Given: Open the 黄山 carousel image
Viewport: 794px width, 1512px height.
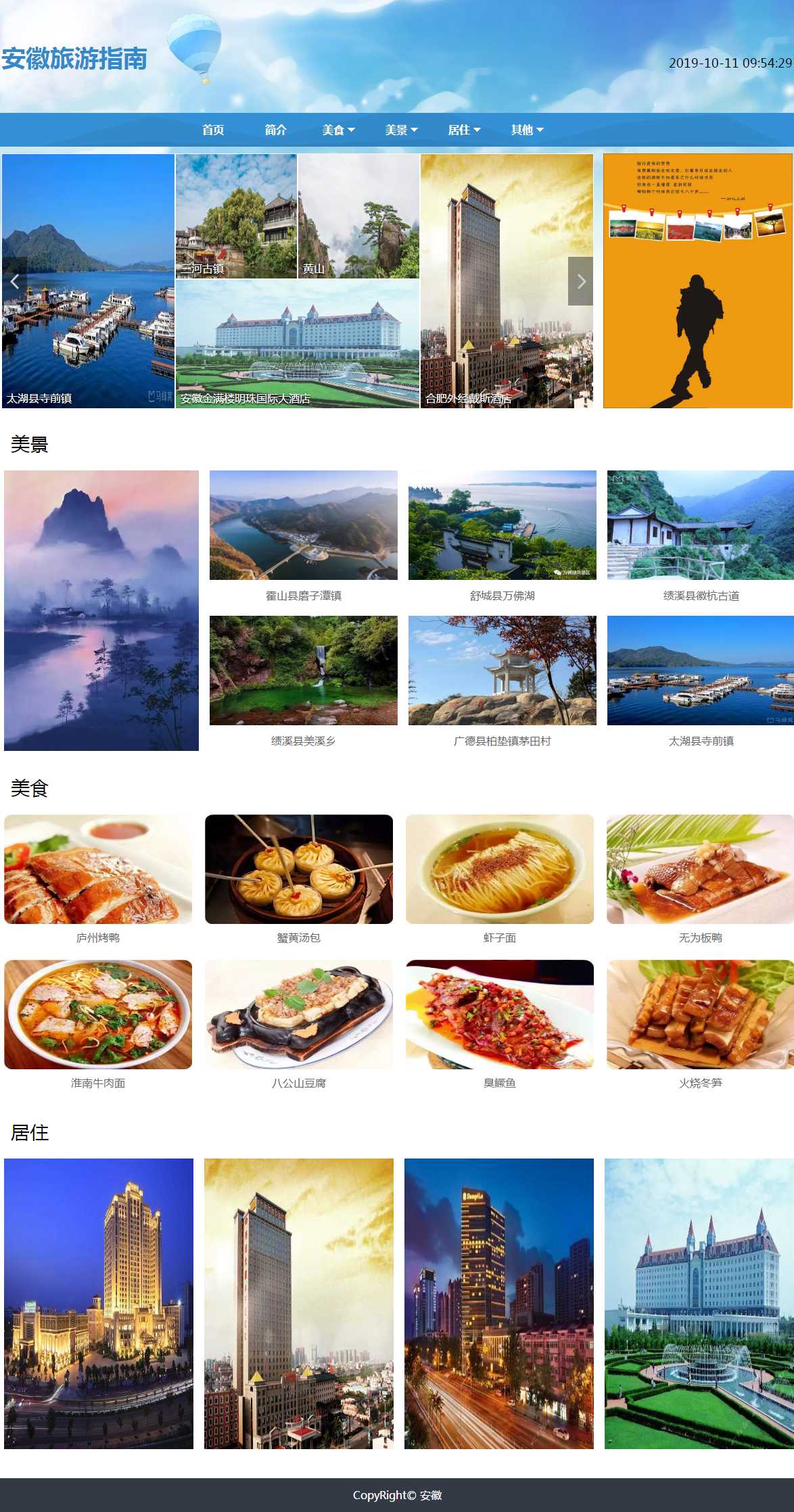Looking at the screenshot, I should point(358,216).
